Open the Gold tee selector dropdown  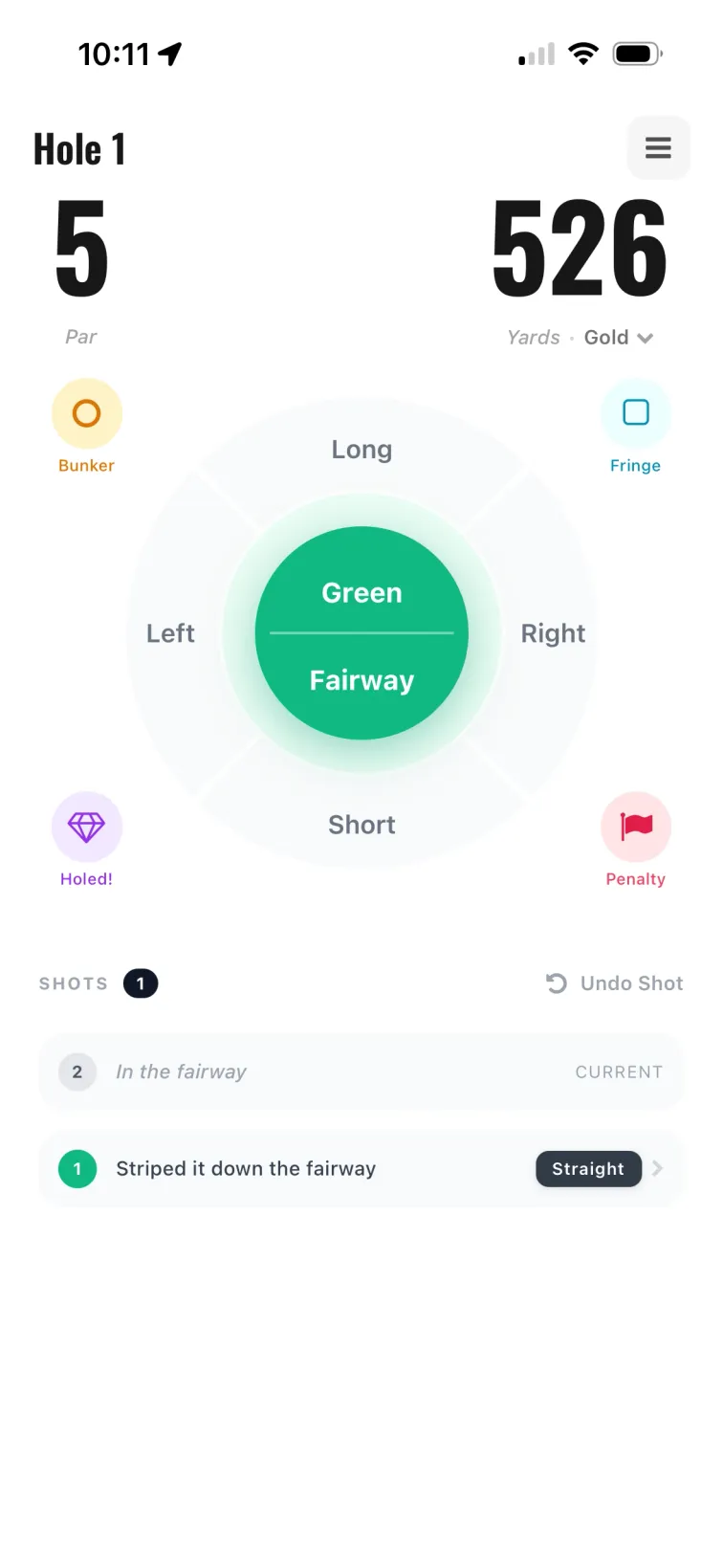point(619,337)
